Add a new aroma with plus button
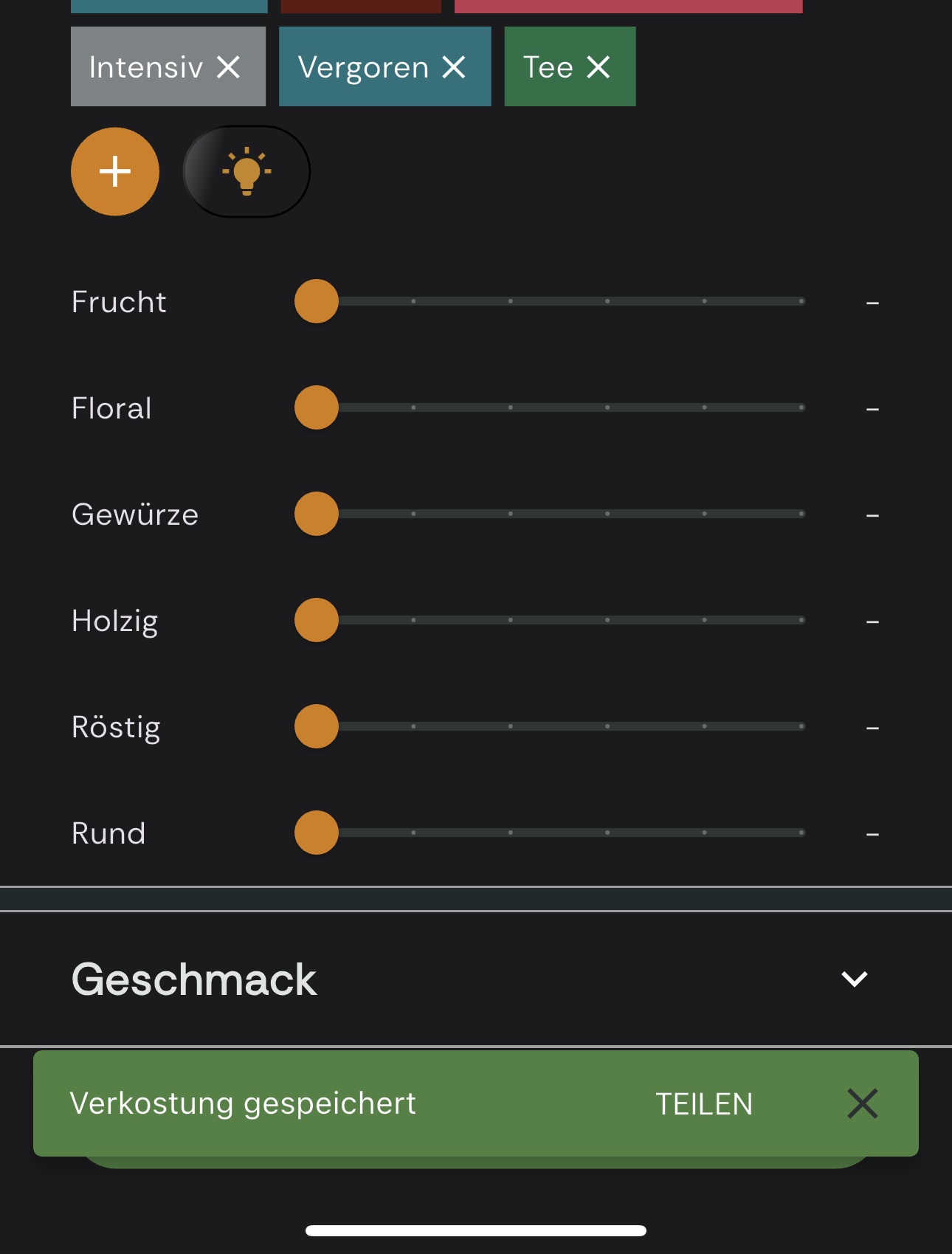The height and width of the screenshot is (1254, 952). [x=115, y=172]
